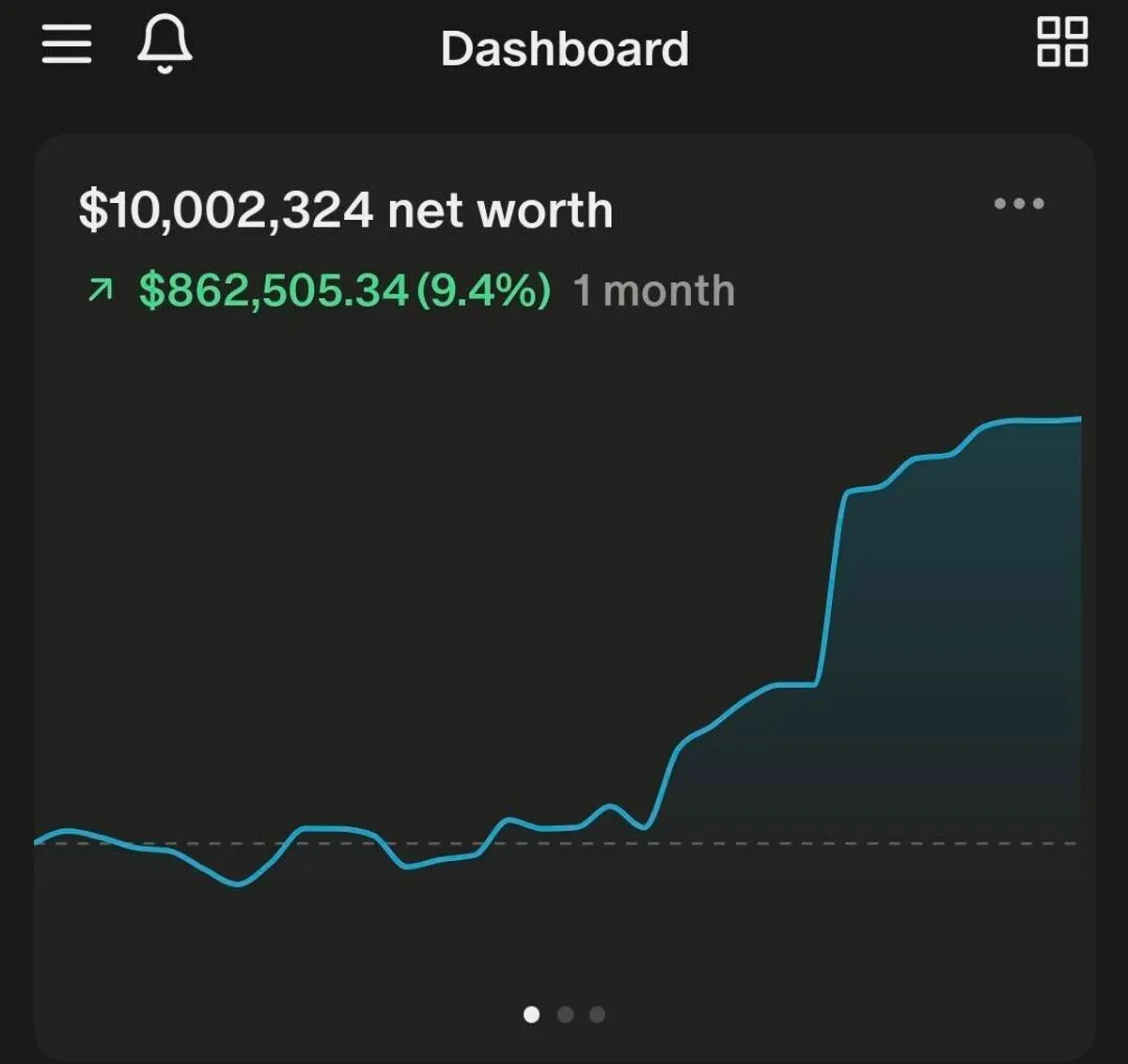Tap the carousel page indicator dots
The image size is (1128, 1064).
pyautogui.click(x=564, y=1014)
